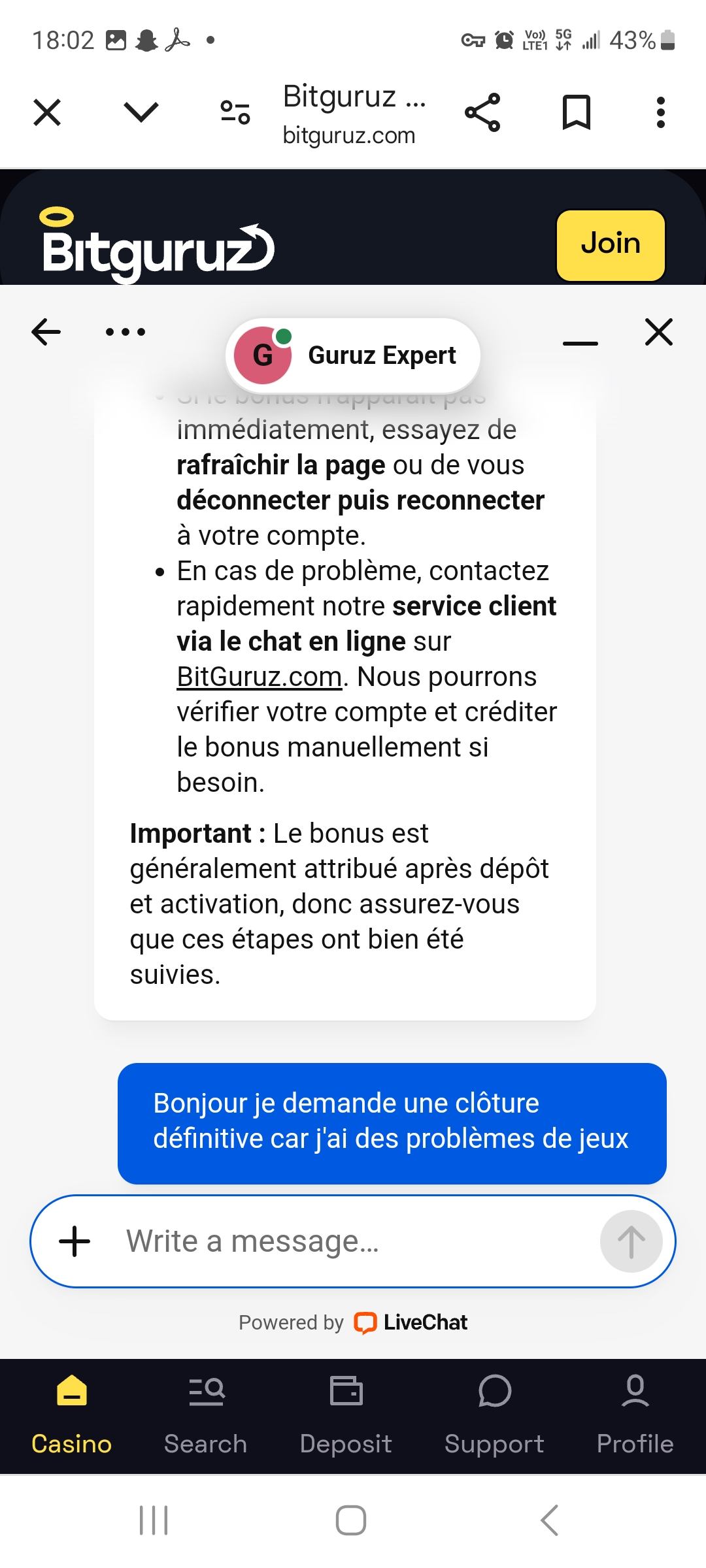Minimize the browser tab with the down chevron
Image resolution: width=706 pixels, height=1568 pixels.
click(x=141, y=112)
